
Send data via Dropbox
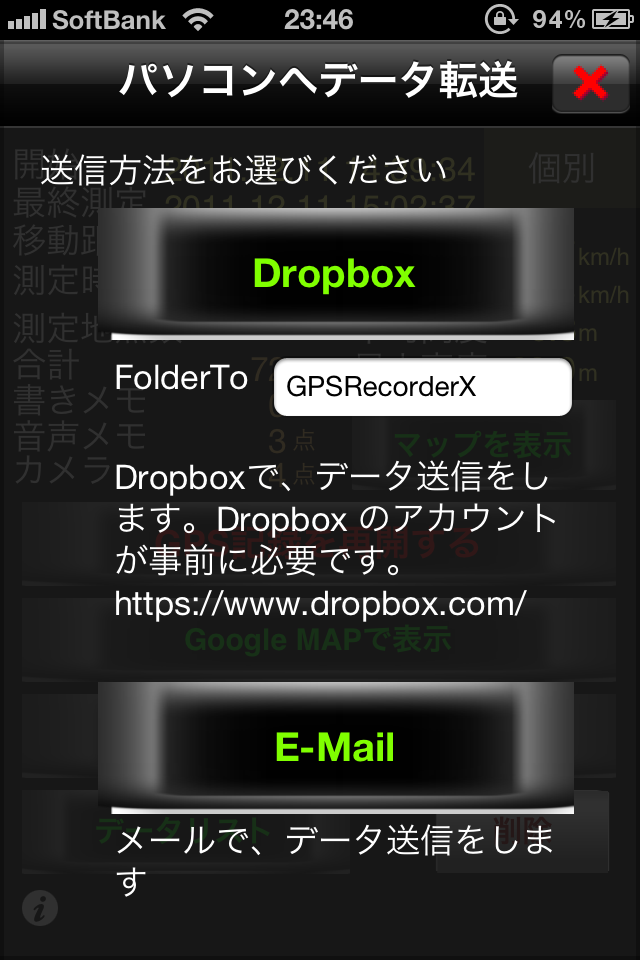click(x=335, y=273)
